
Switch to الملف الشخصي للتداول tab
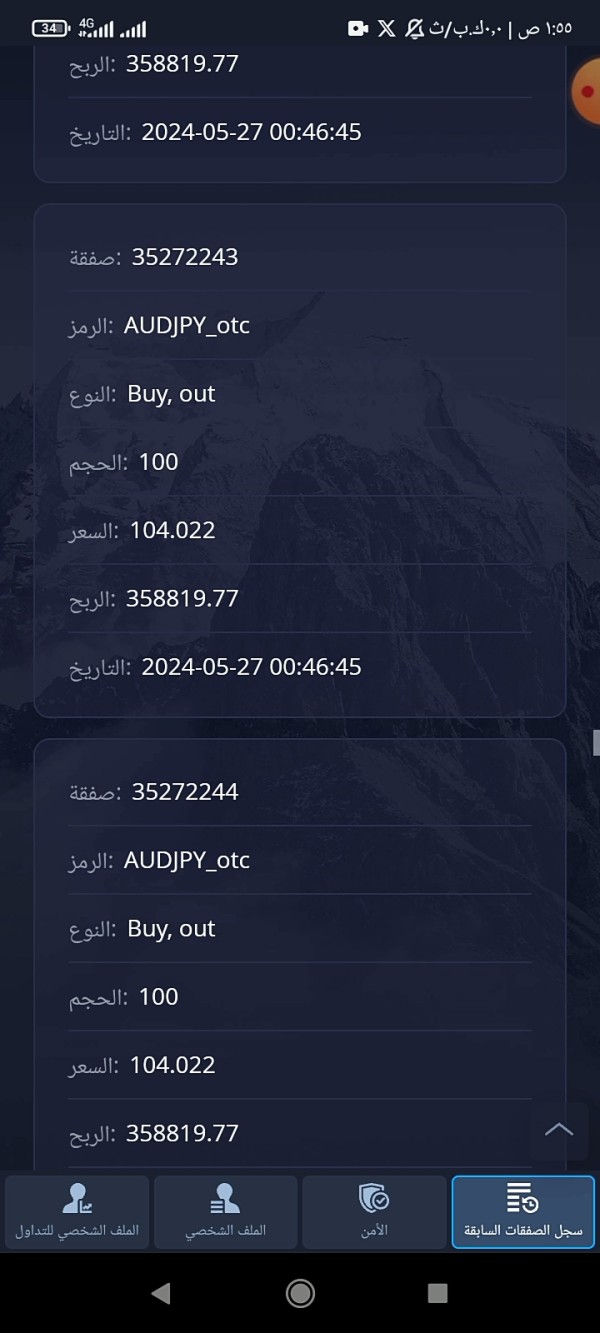[x=77, y=1212]
